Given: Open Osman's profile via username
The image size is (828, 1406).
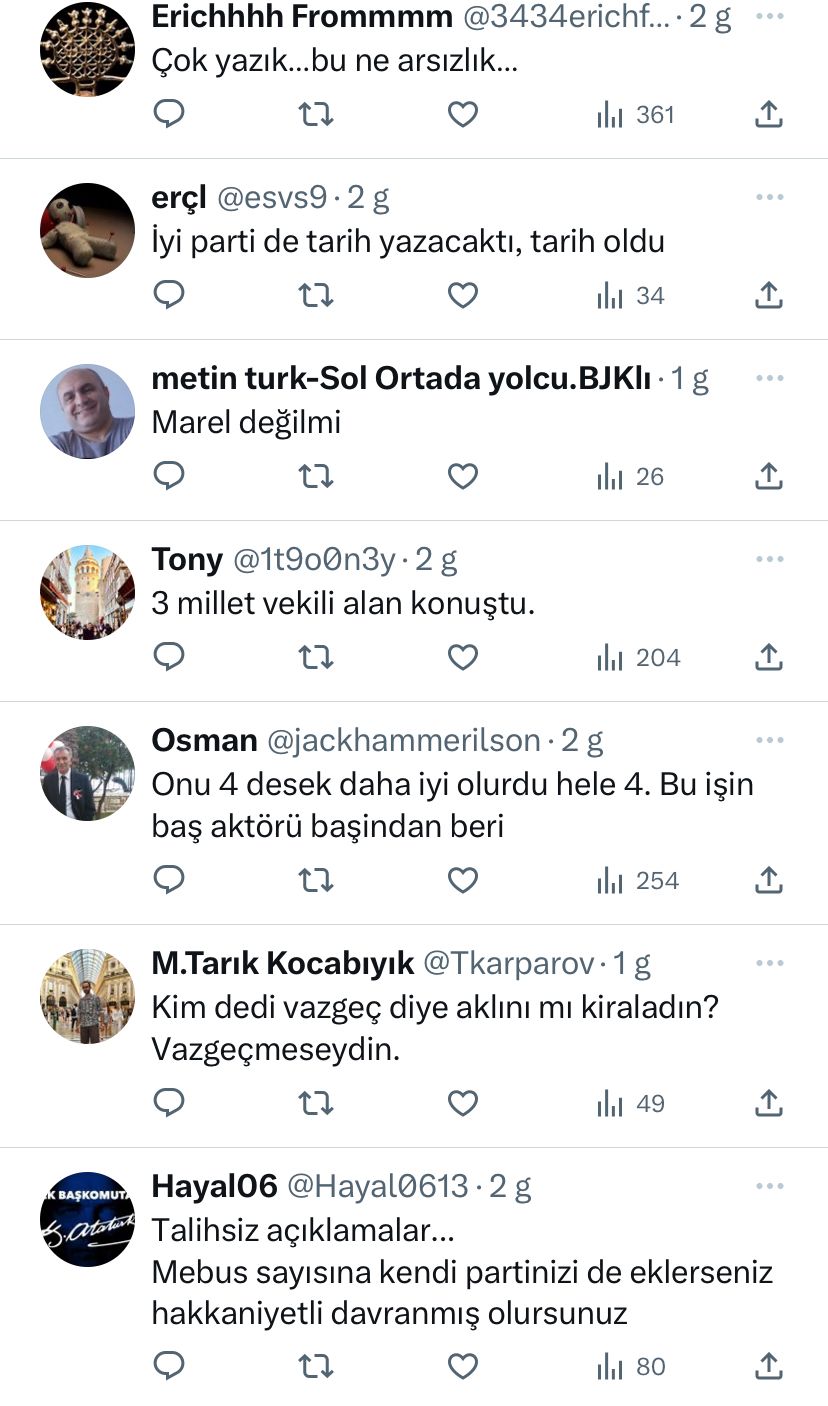Looking at the screenshot, I should pos(403,741).
